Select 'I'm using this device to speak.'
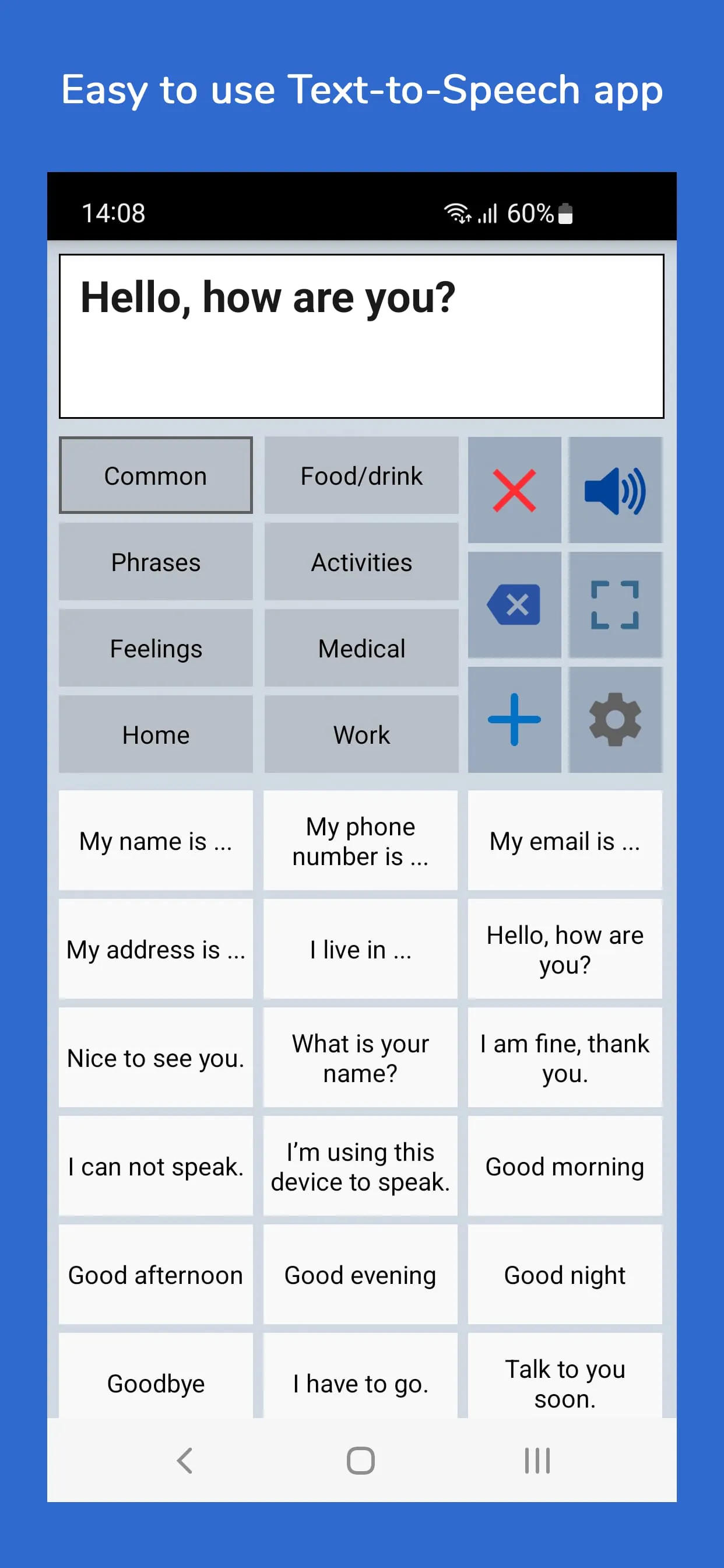Viewport: 724px width, 1568px height. pos(360,1166)
